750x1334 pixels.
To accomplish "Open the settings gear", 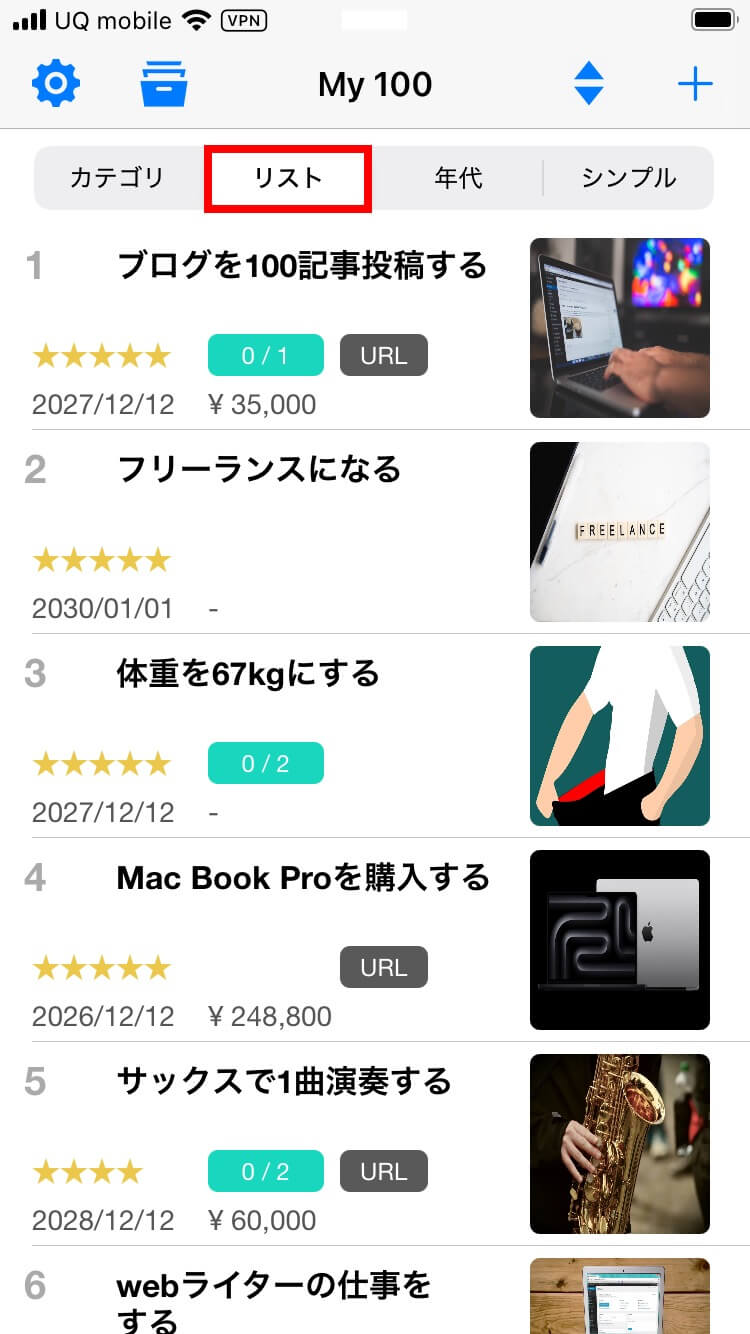I will tap(56, 84).
